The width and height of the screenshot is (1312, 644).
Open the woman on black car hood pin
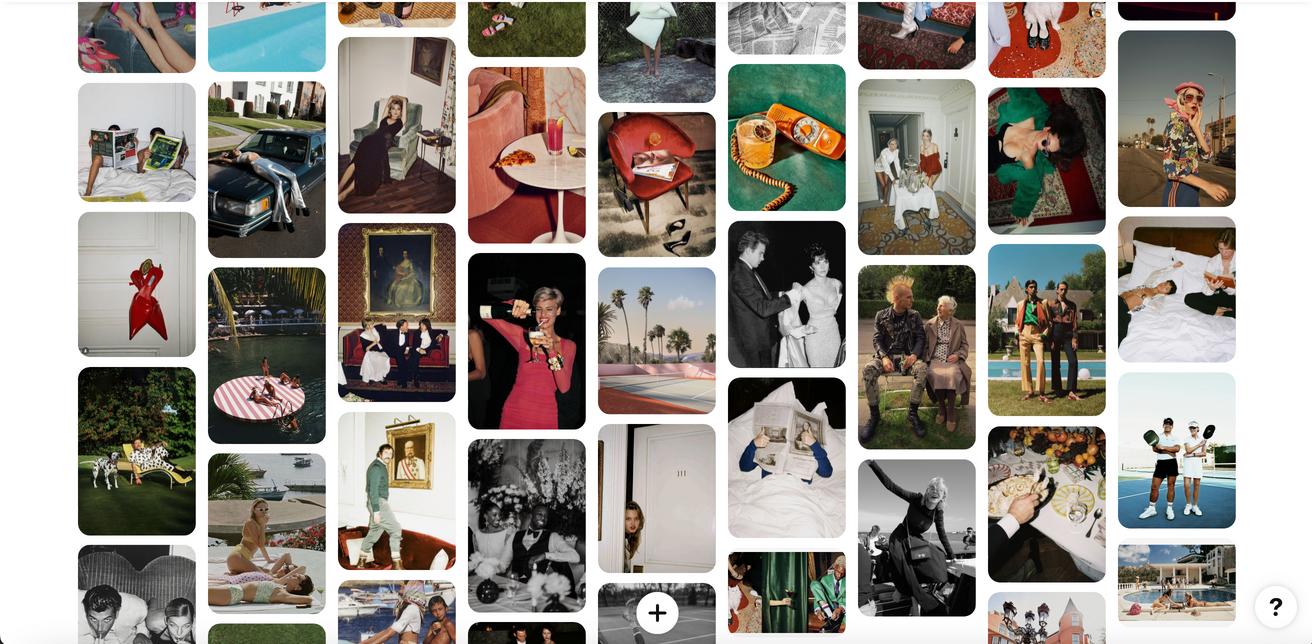click(x=267, y=170)
